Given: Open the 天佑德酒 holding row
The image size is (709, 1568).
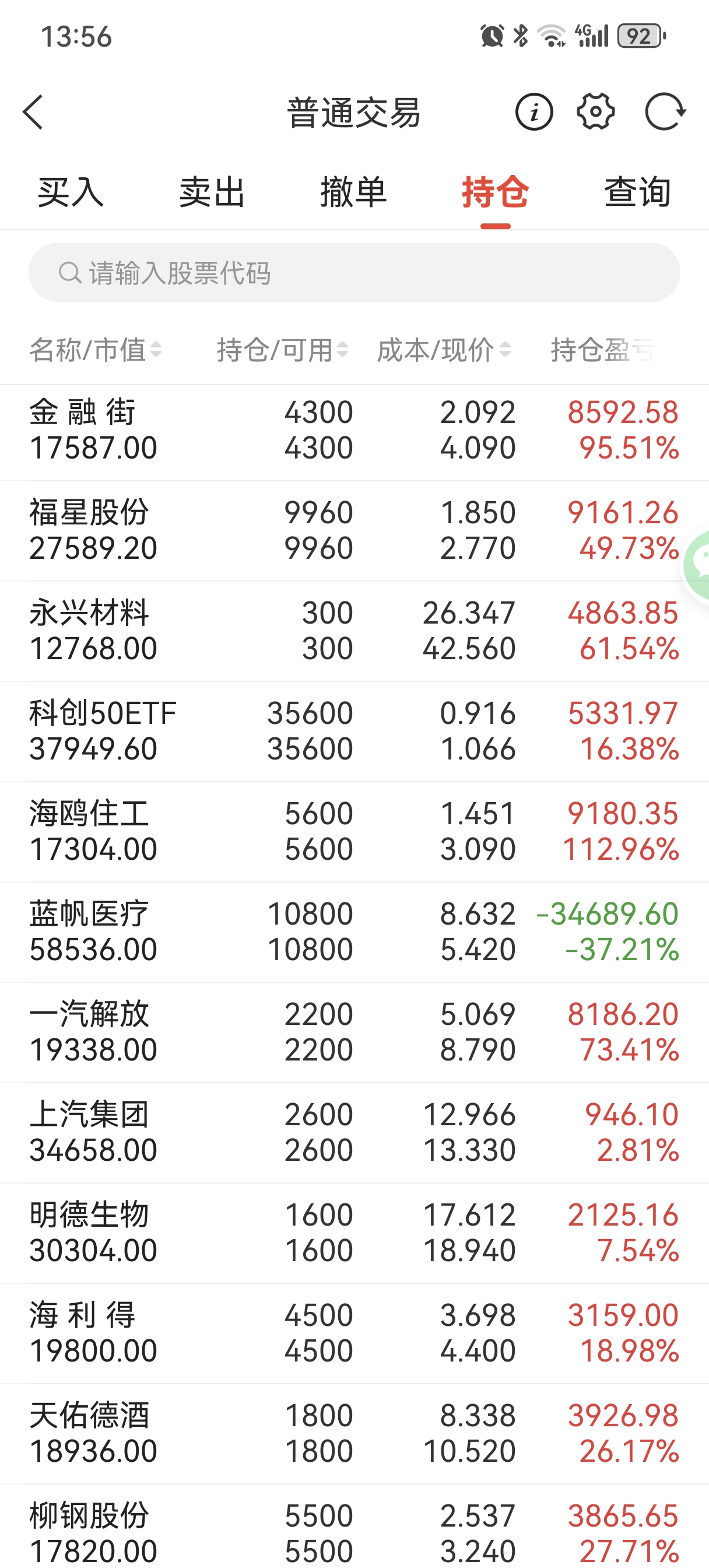Looking at the screenshot, I should pos(353,1433).
